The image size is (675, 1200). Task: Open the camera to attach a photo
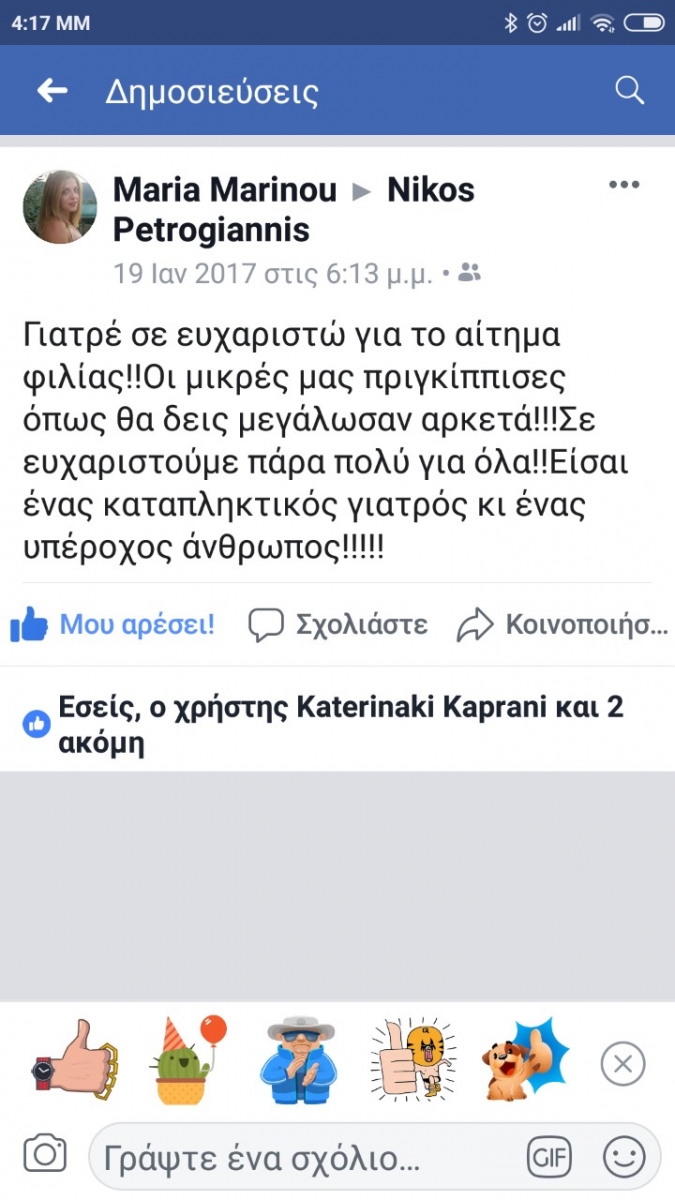[45, 1157]
